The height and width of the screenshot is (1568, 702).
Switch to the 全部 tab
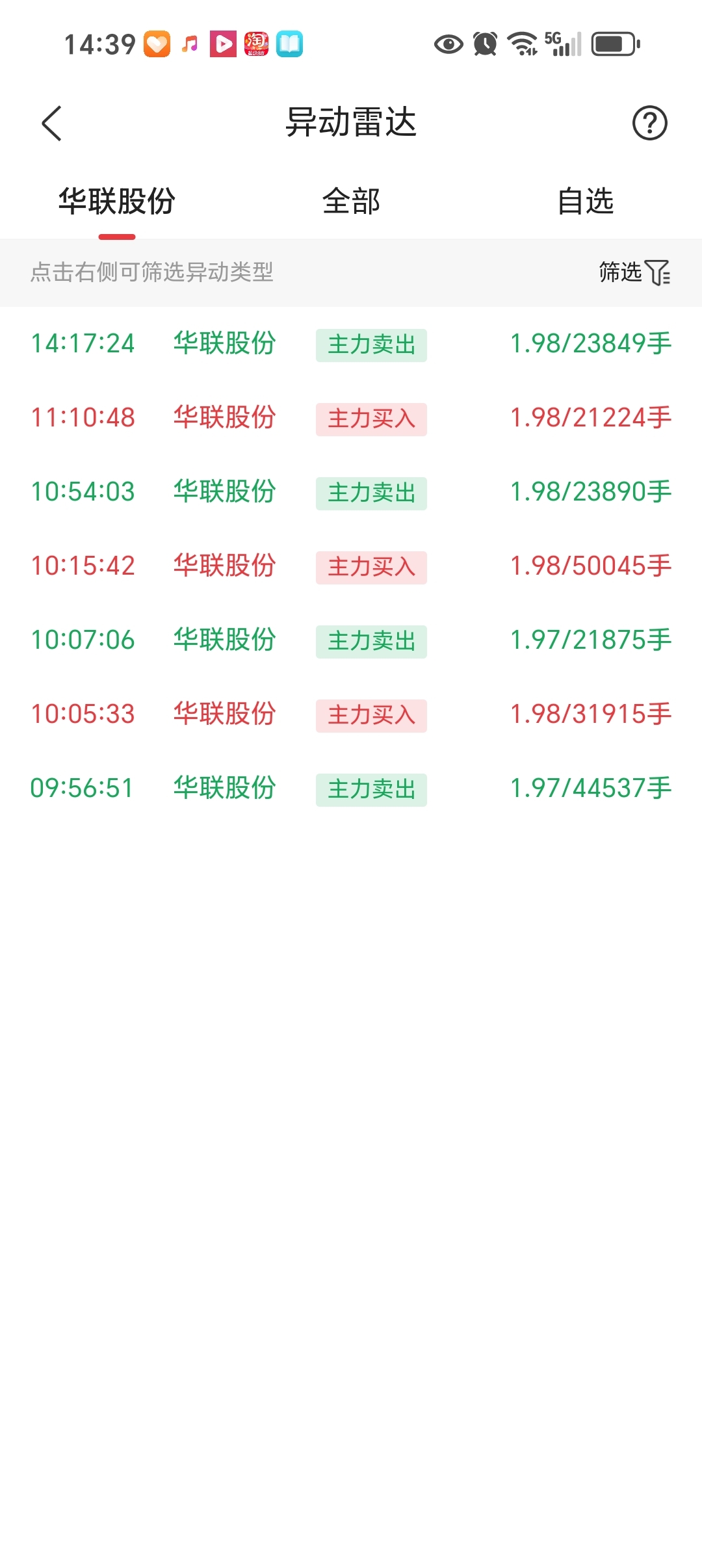click(351, 202)
